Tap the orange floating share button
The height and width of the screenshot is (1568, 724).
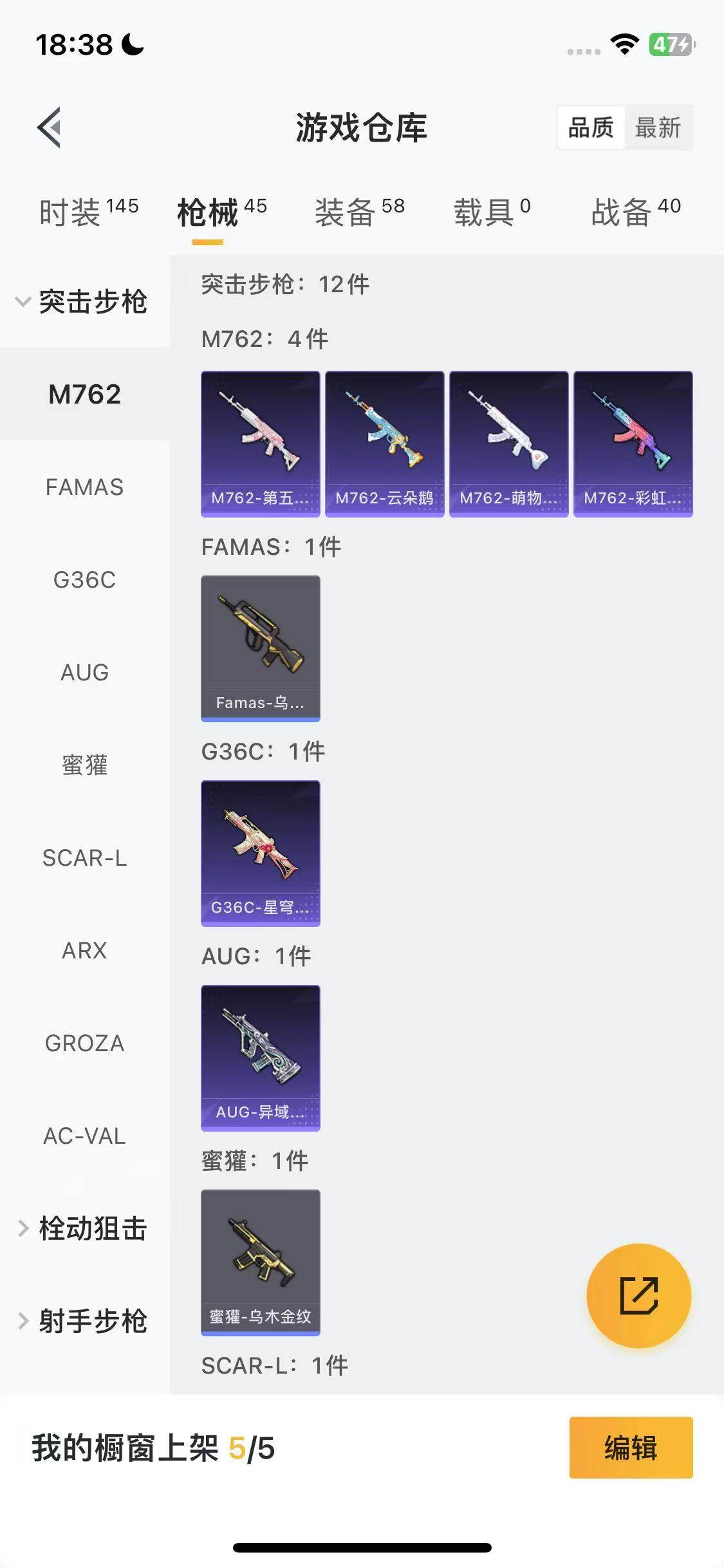pyautogui.click(x=639, y=1296)
